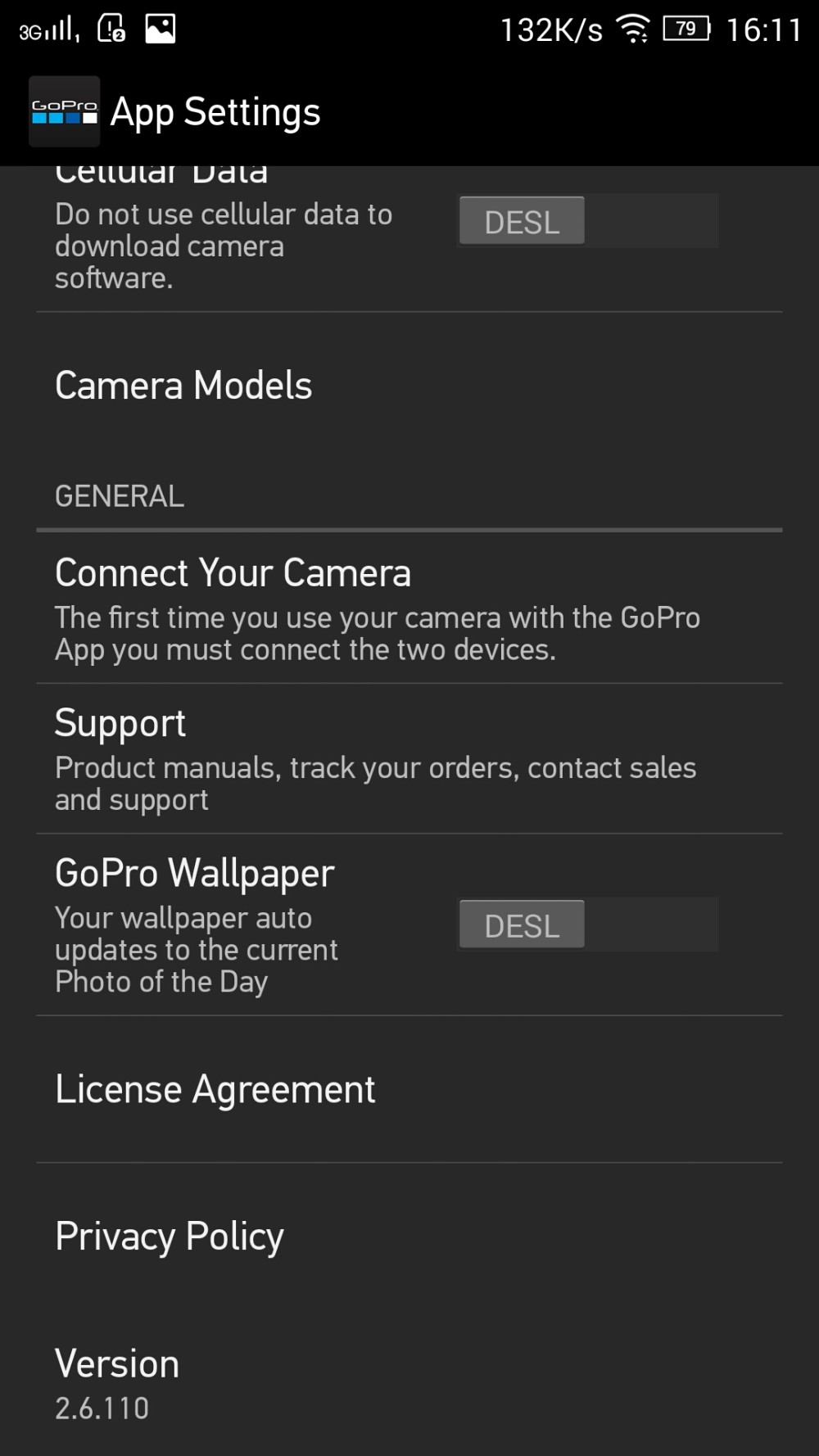Viewport: 819px width, 1456px height.
Task: Open the Support row
Action: (409, 759)
